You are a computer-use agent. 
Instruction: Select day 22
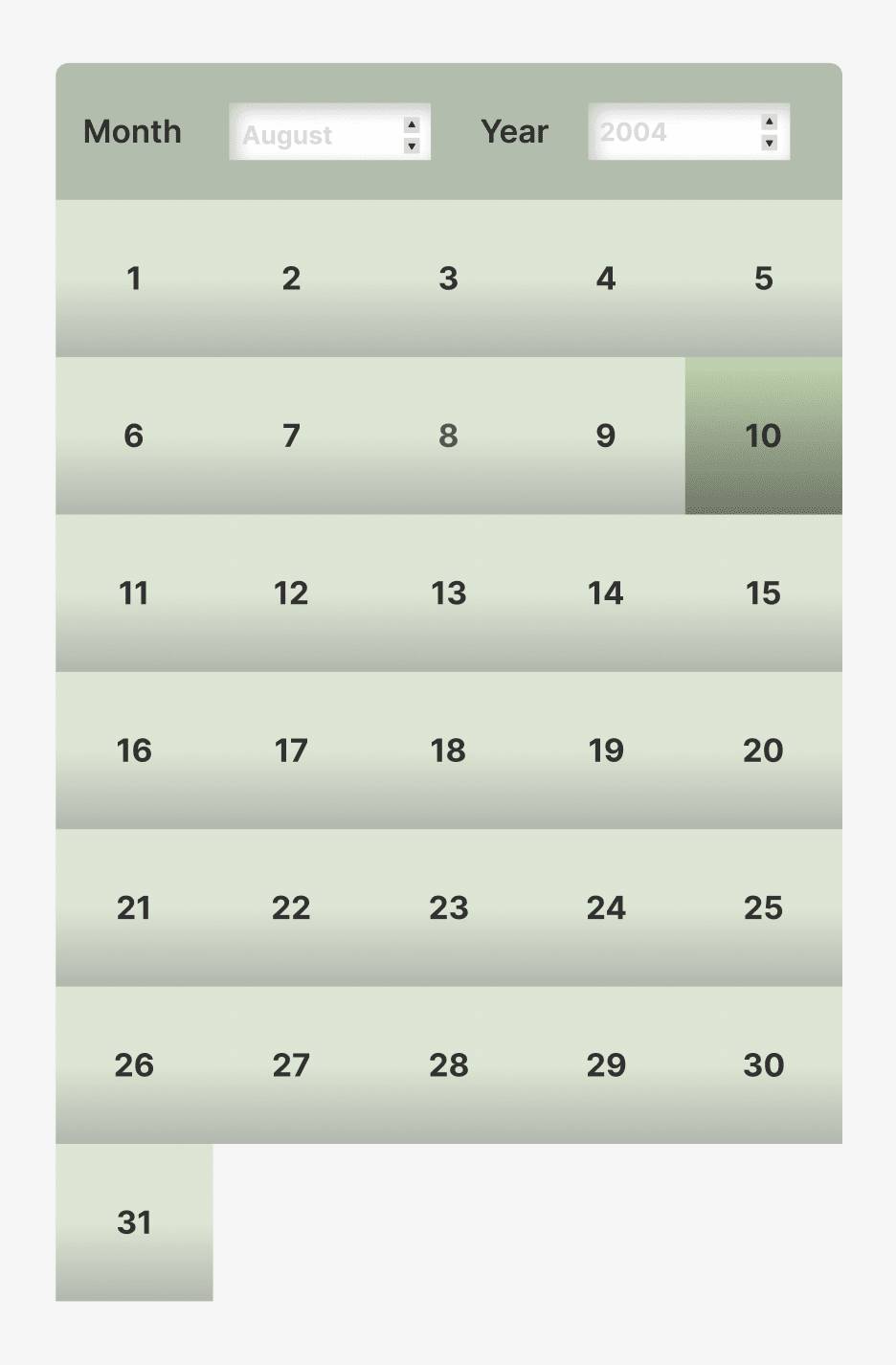291,906
